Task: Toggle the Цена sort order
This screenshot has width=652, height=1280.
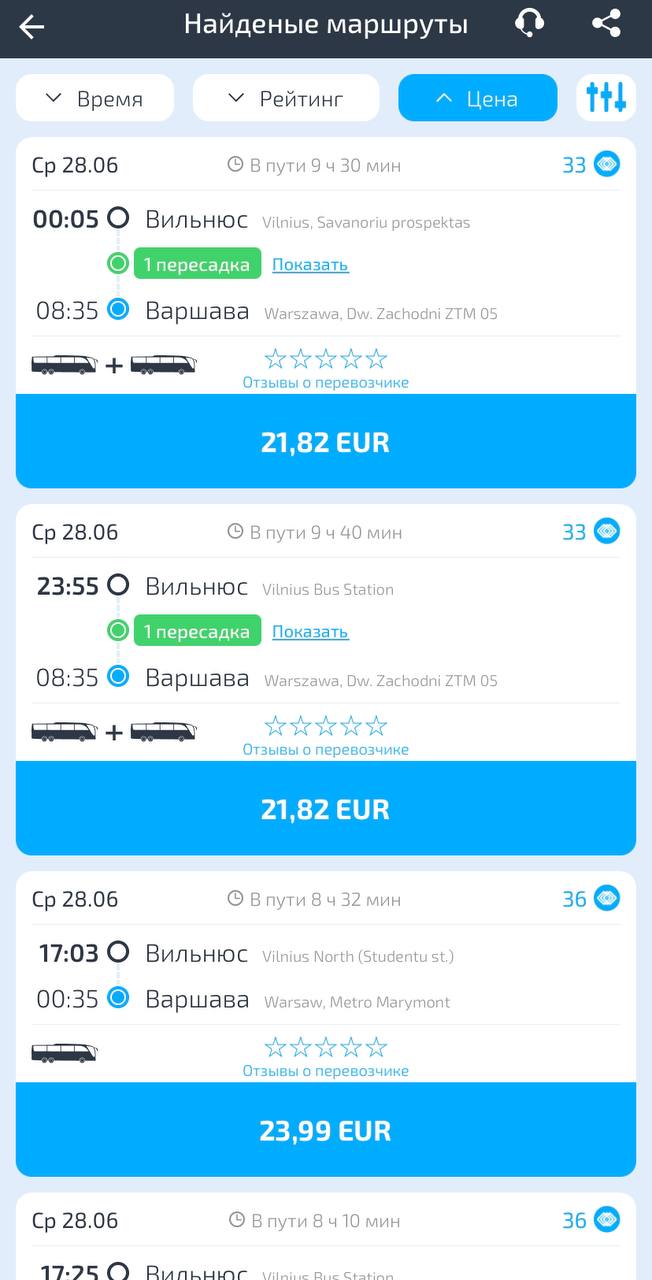Action: (478, 98)
